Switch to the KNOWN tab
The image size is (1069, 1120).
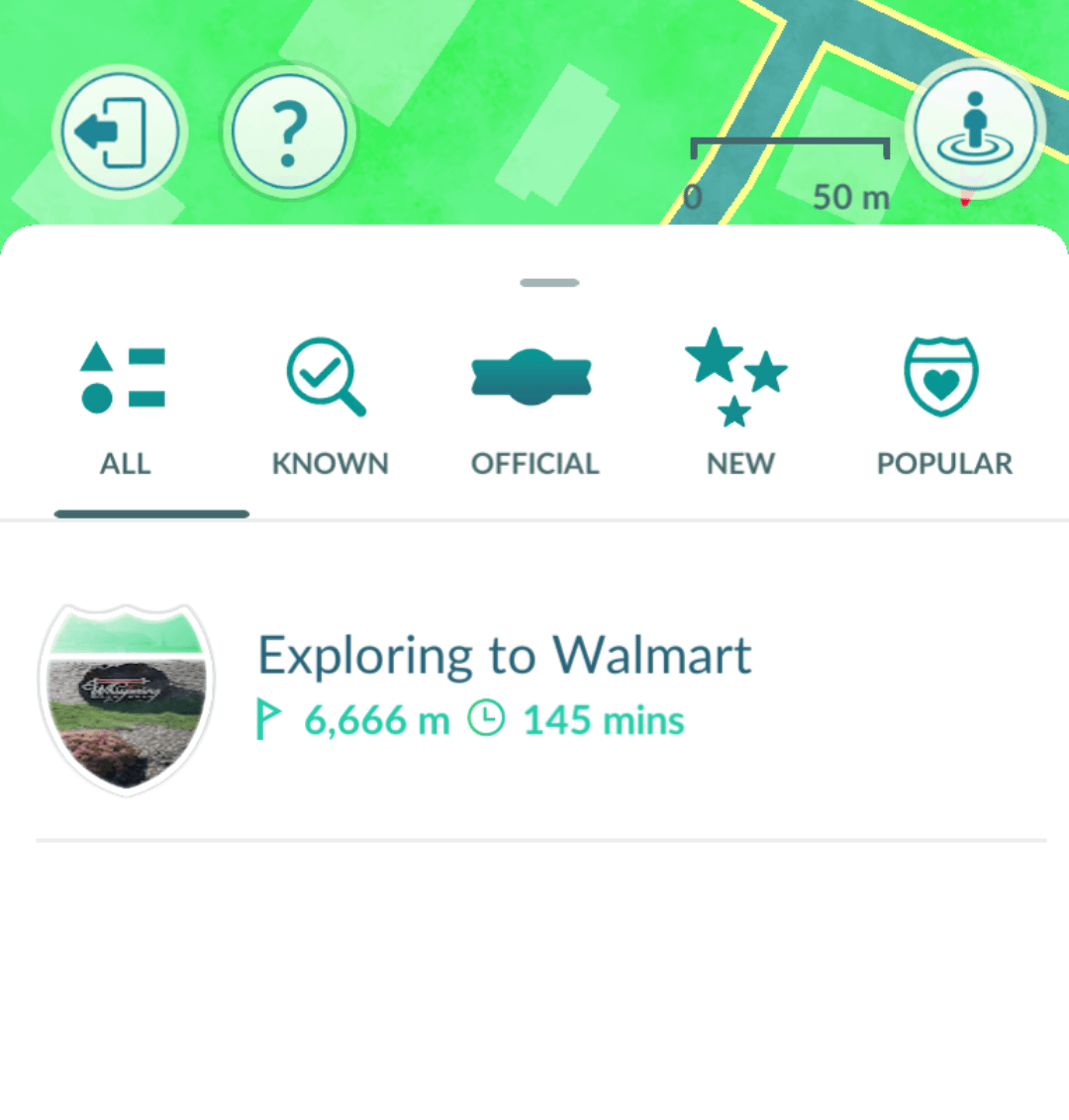pyautogui.click(x=330, y=410)
